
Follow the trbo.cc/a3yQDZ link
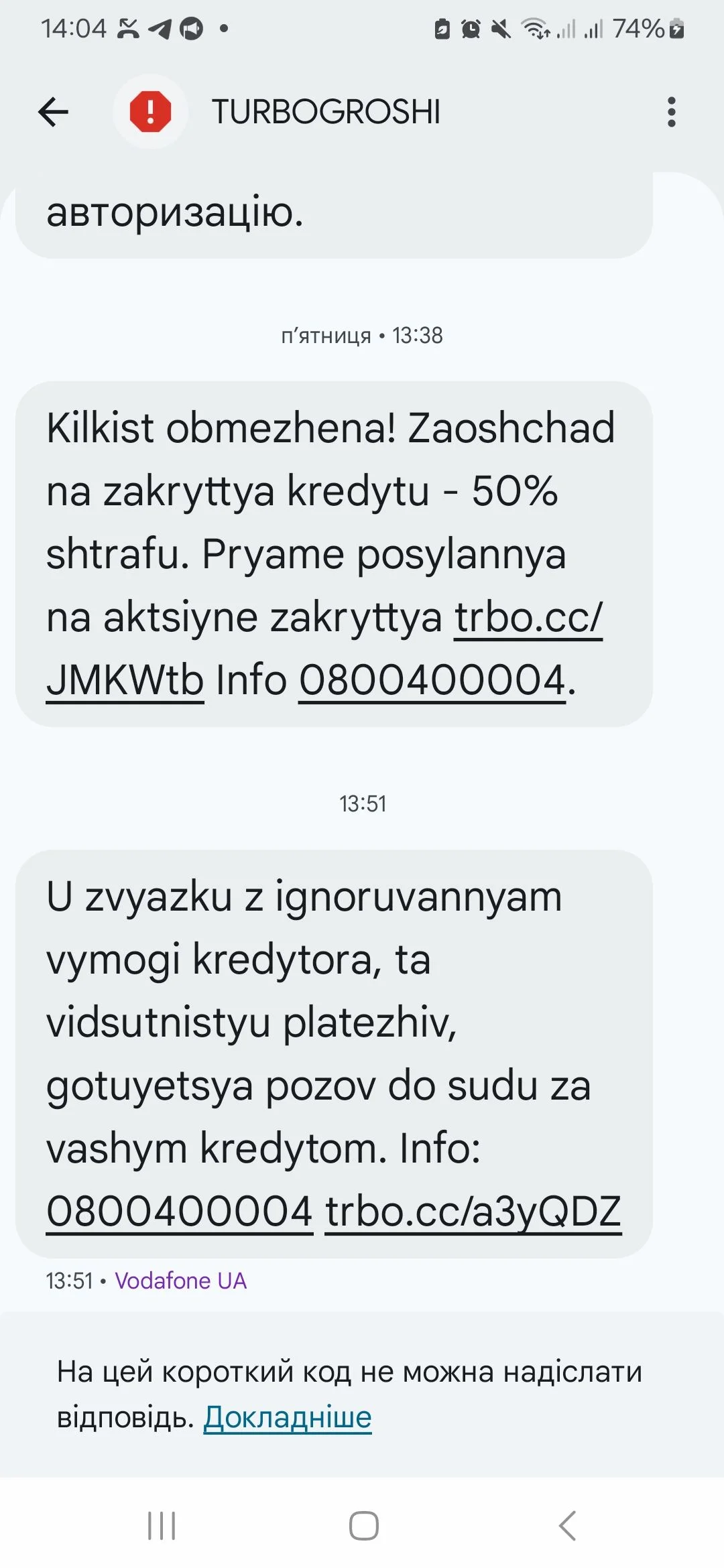473,1212
